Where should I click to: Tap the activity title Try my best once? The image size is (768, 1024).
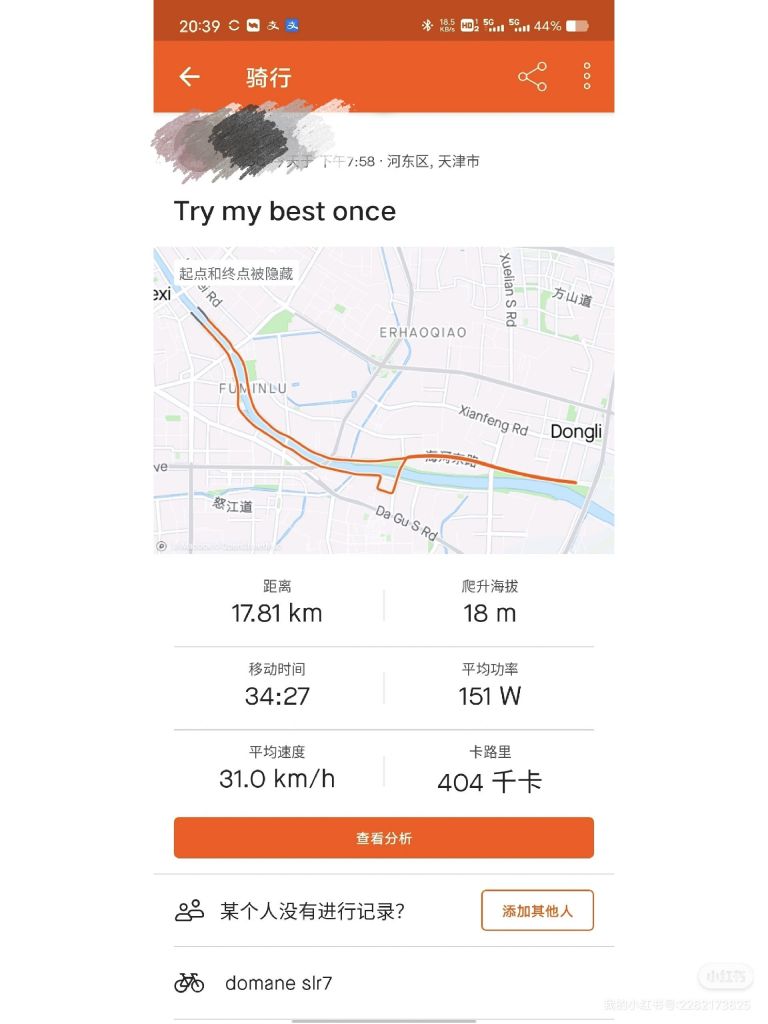285,211
